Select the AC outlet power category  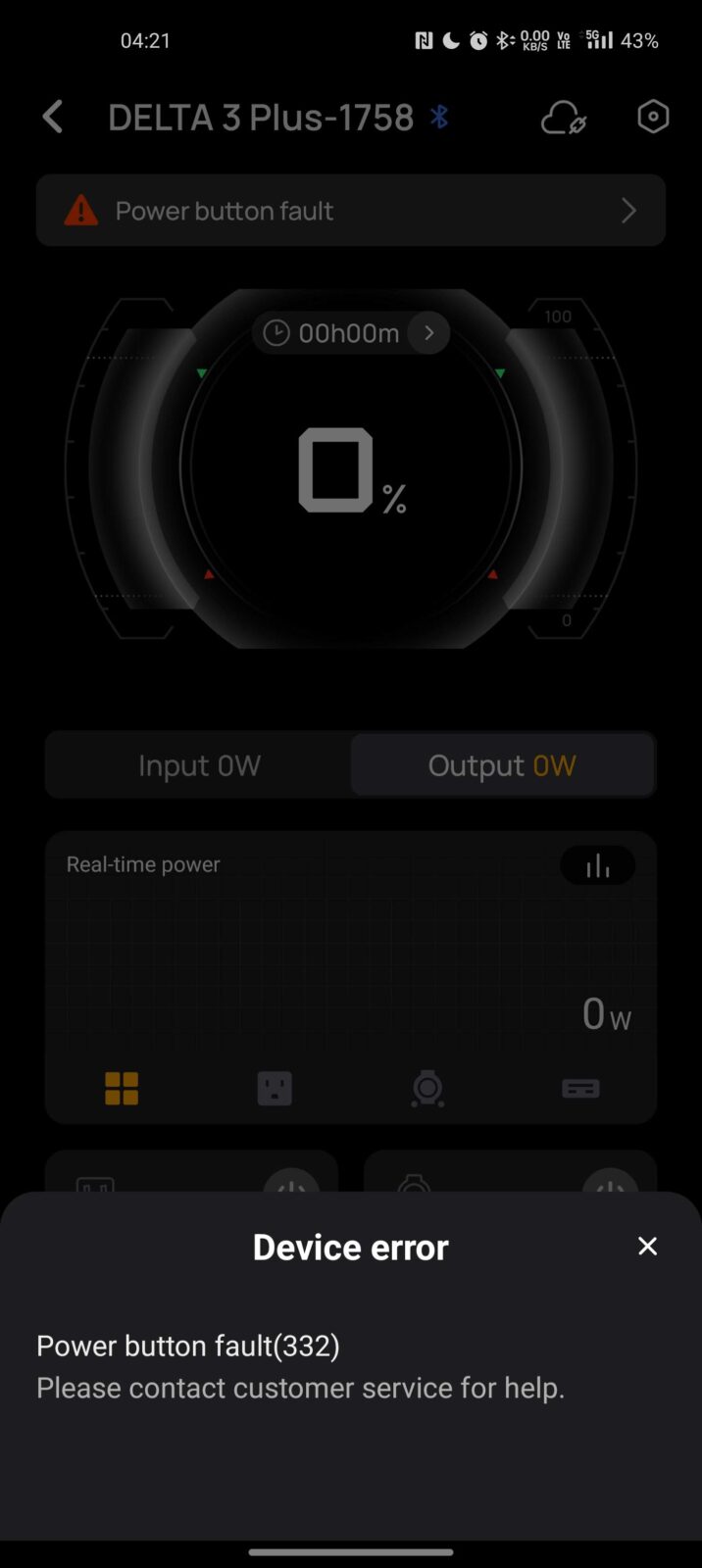click(x=275, y=1089)
